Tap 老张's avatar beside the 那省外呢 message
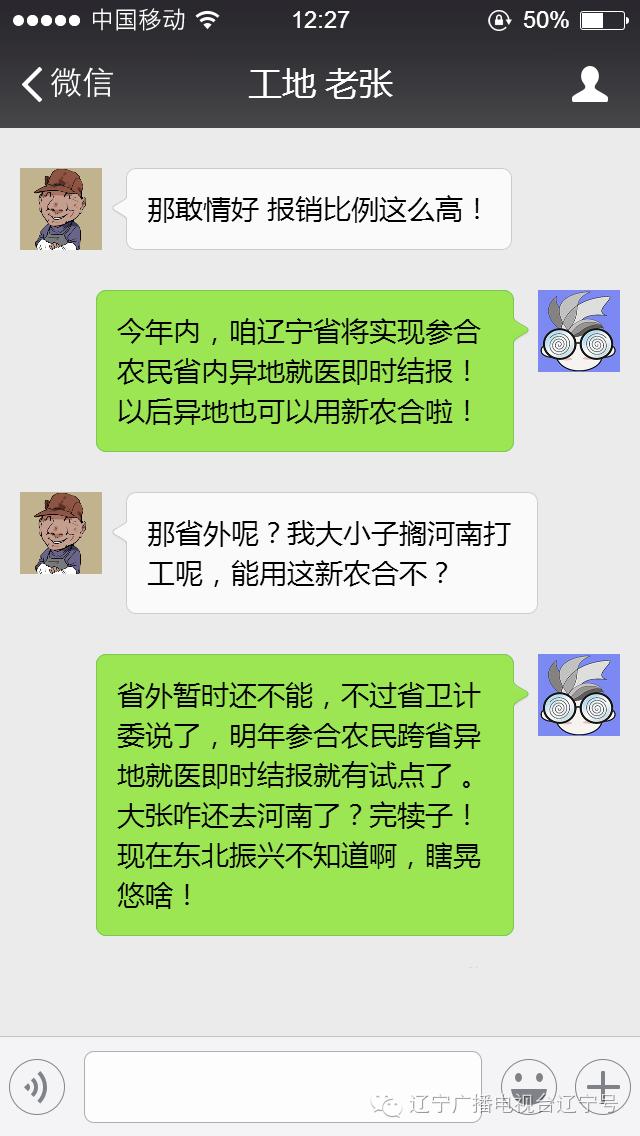 pos(61,532)
